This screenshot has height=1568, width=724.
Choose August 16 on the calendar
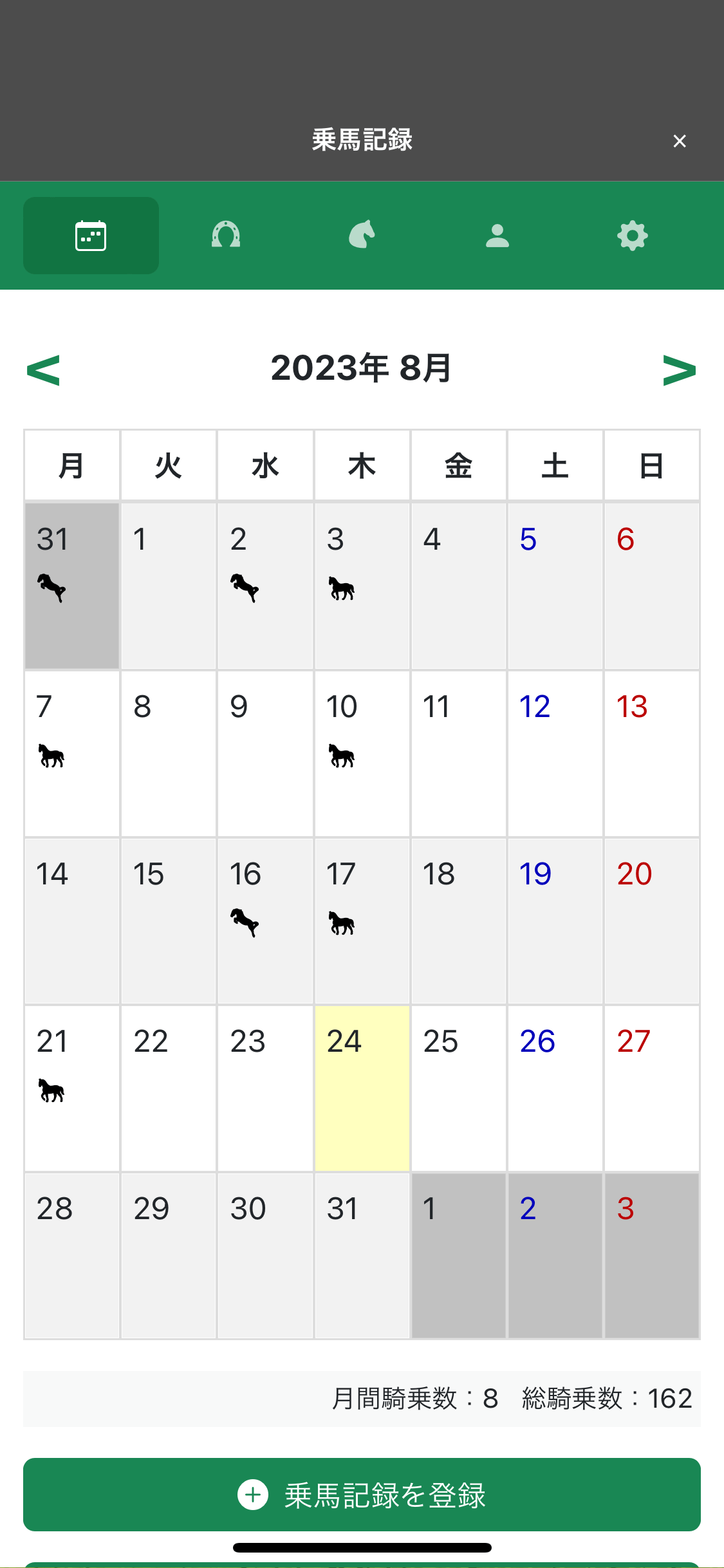click(x=265, y=920)
